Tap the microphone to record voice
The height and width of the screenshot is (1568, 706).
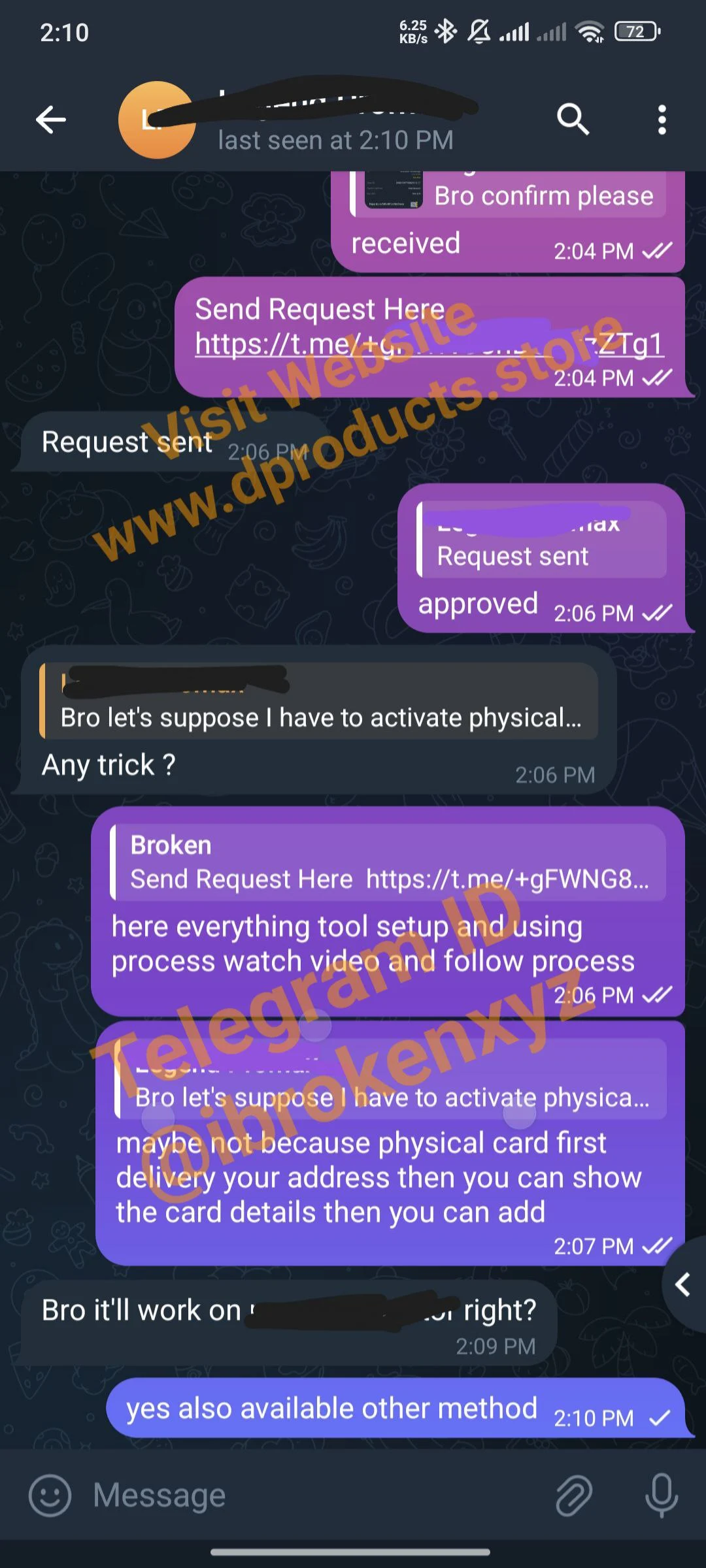pyautogui.click(x=661, y=1495)
